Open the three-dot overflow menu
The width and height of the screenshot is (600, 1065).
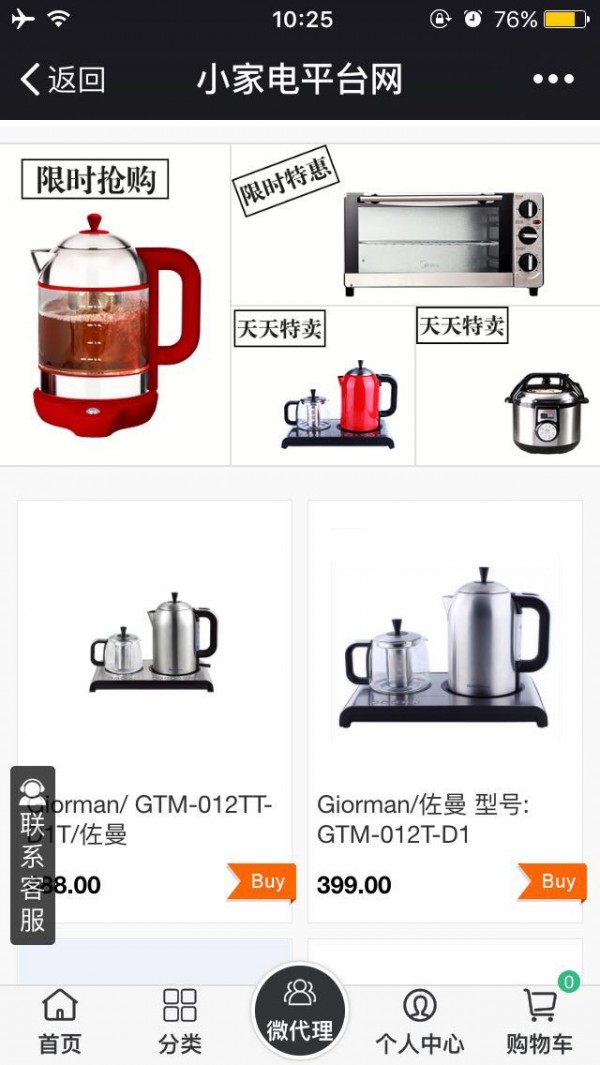pos(553,79)
